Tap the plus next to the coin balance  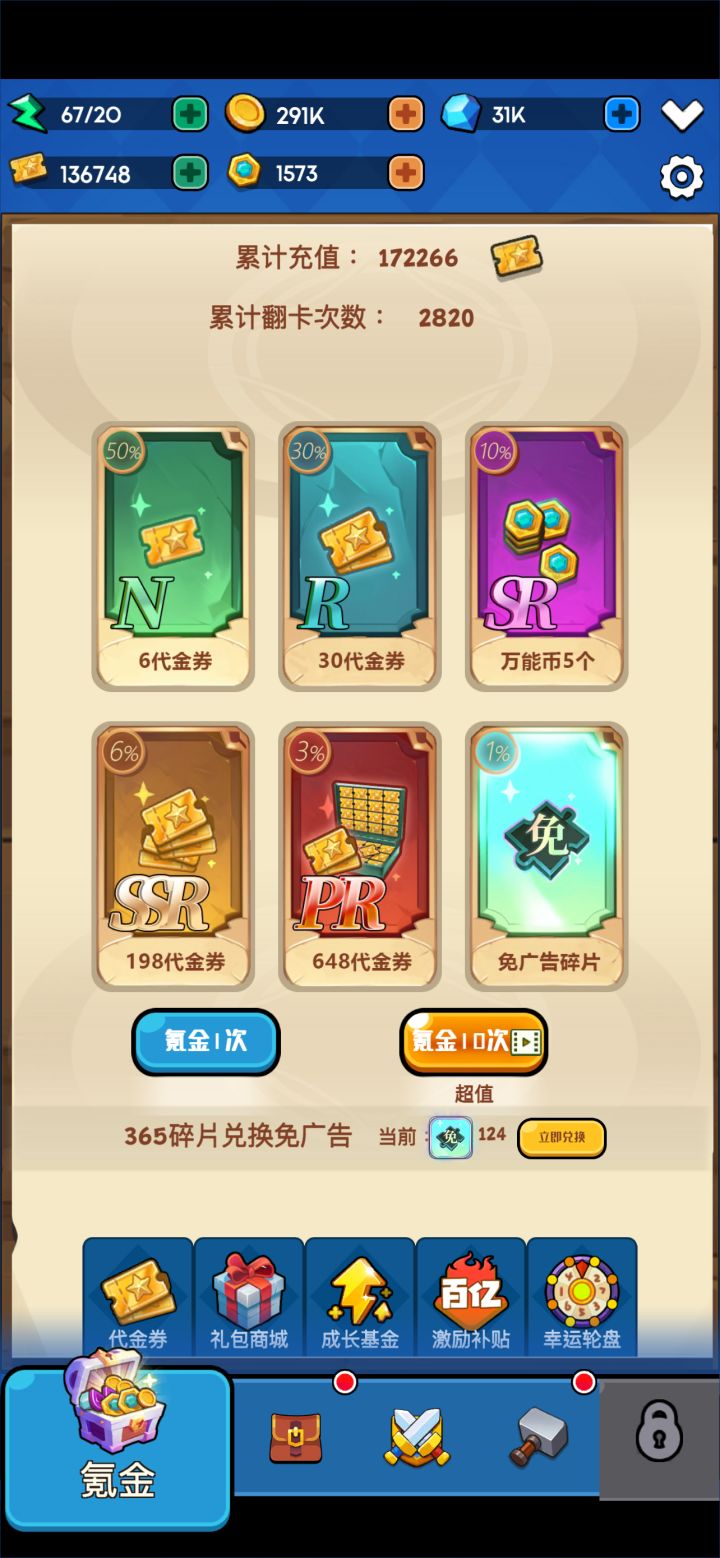(404, 113)
